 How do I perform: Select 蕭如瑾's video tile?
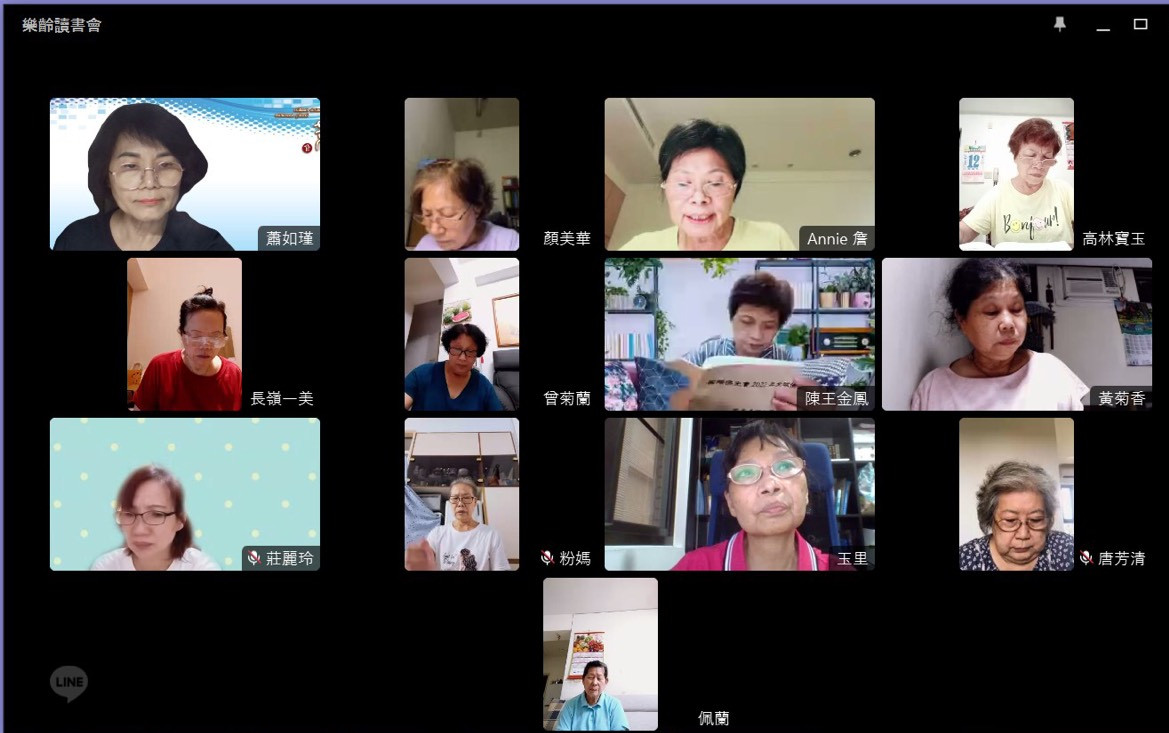[x=185, y=174]
